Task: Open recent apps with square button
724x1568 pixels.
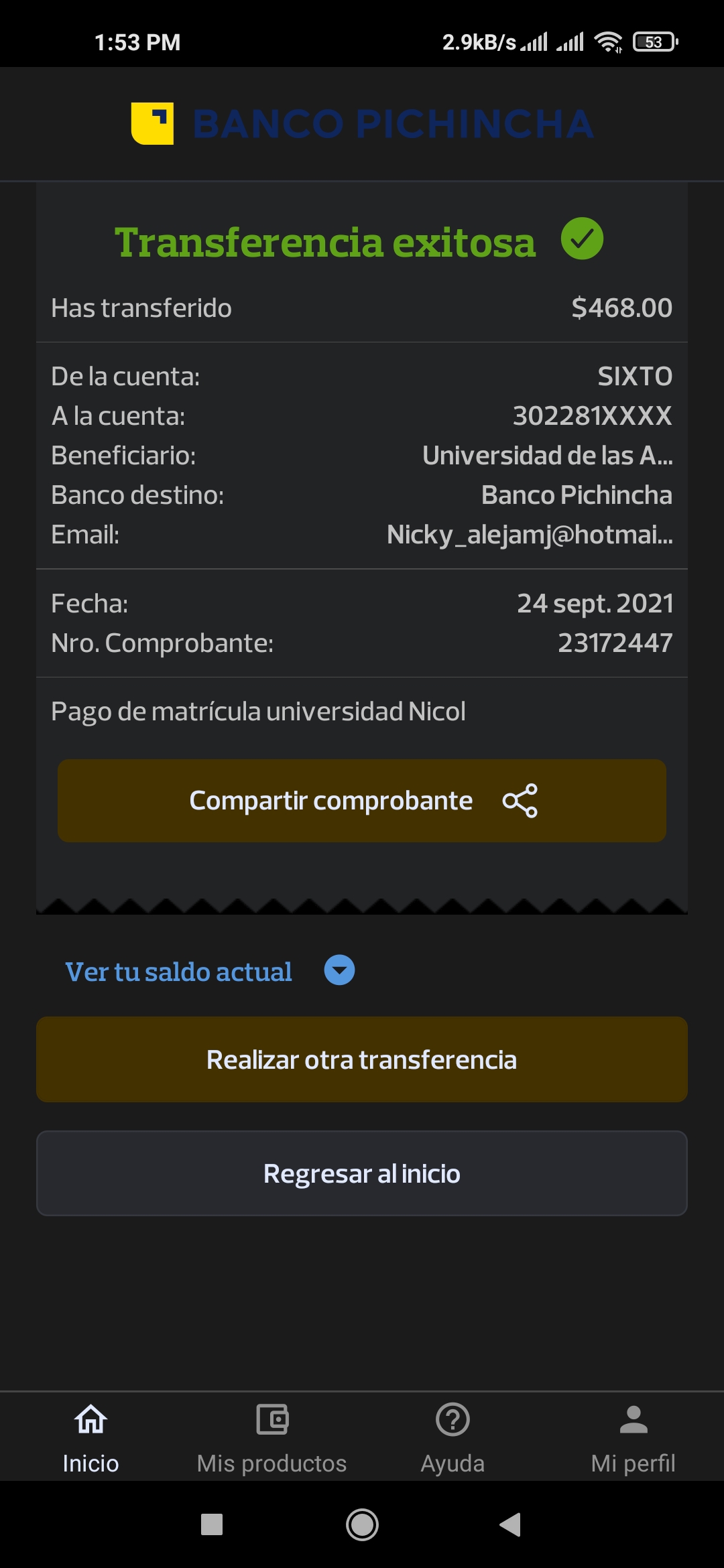Action: click(212, 1524)
